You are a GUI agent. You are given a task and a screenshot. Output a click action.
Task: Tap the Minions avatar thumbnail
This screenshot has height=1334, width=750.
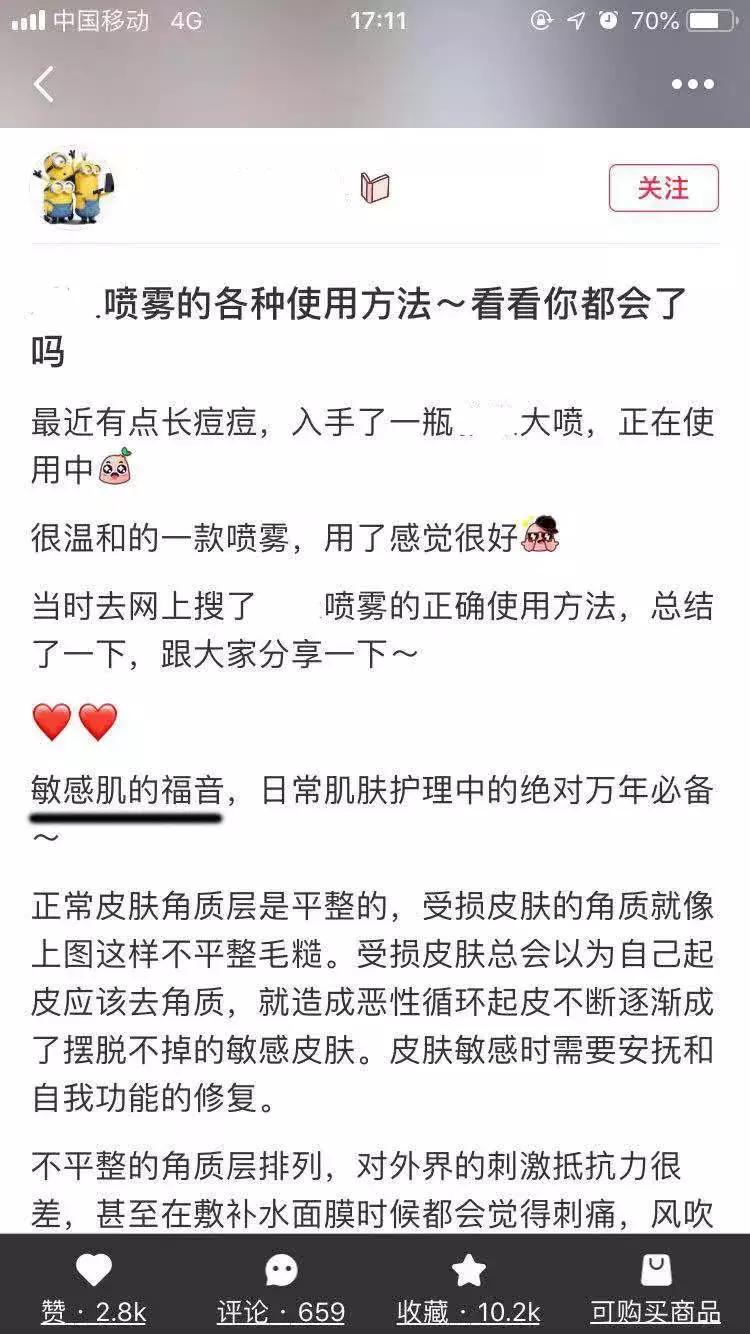pyautogui.click(x=75, y=187)
